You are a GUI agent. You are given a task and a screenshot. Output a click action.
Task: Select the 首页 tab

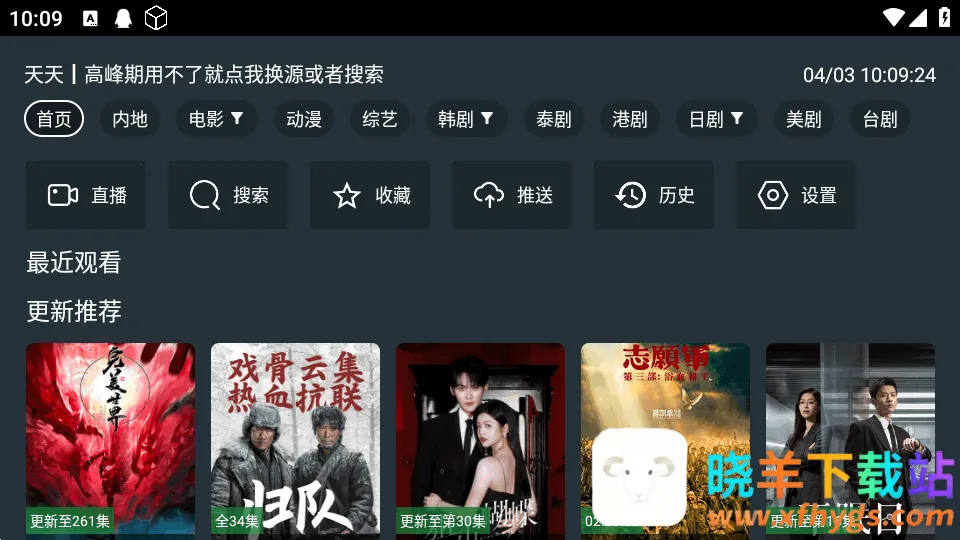pos(54,119)
